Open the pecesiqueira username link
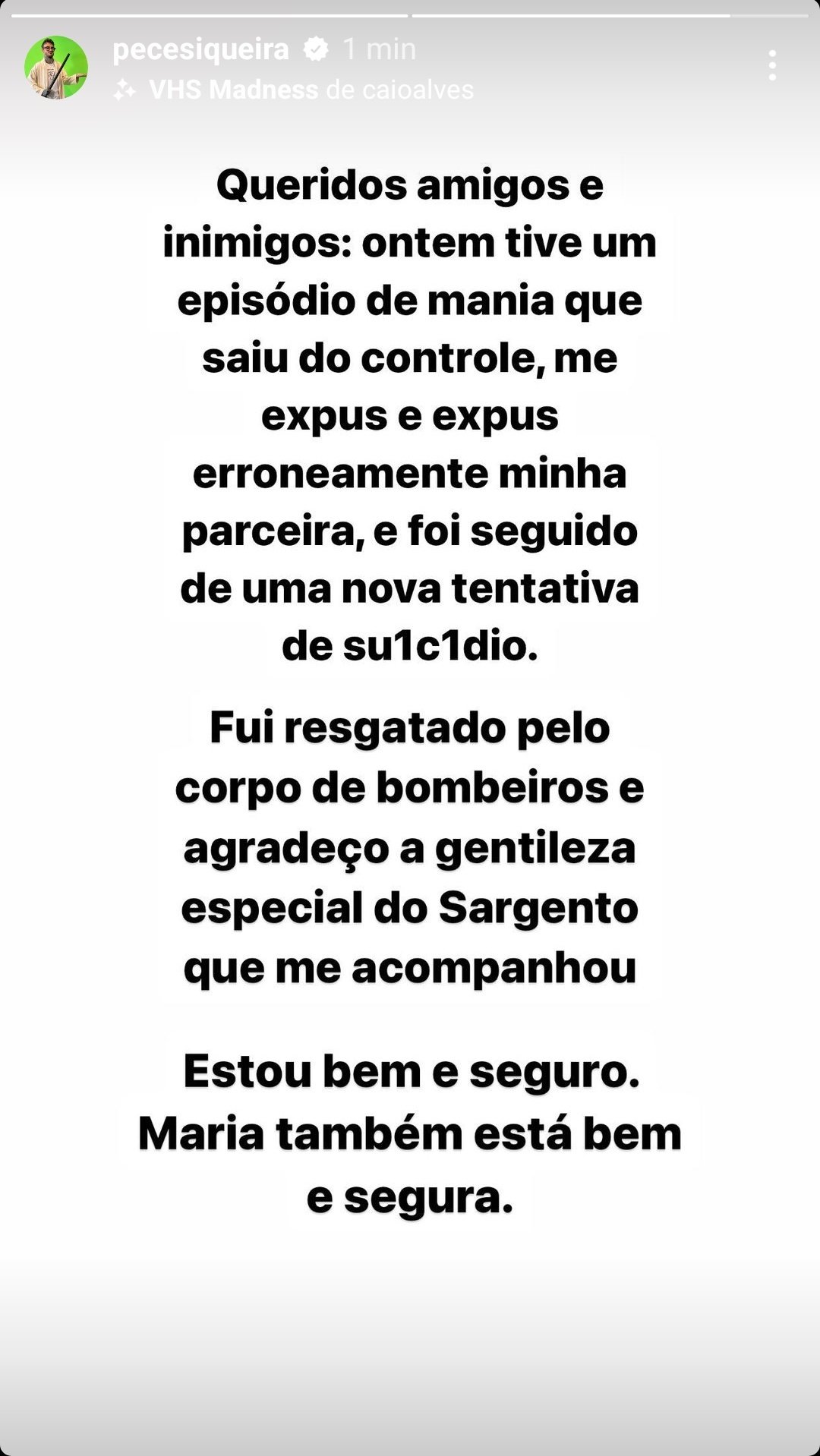Image resolution: width=820 pixels, height=1456 pixels. pyautogui.click(x=200, y=49)
